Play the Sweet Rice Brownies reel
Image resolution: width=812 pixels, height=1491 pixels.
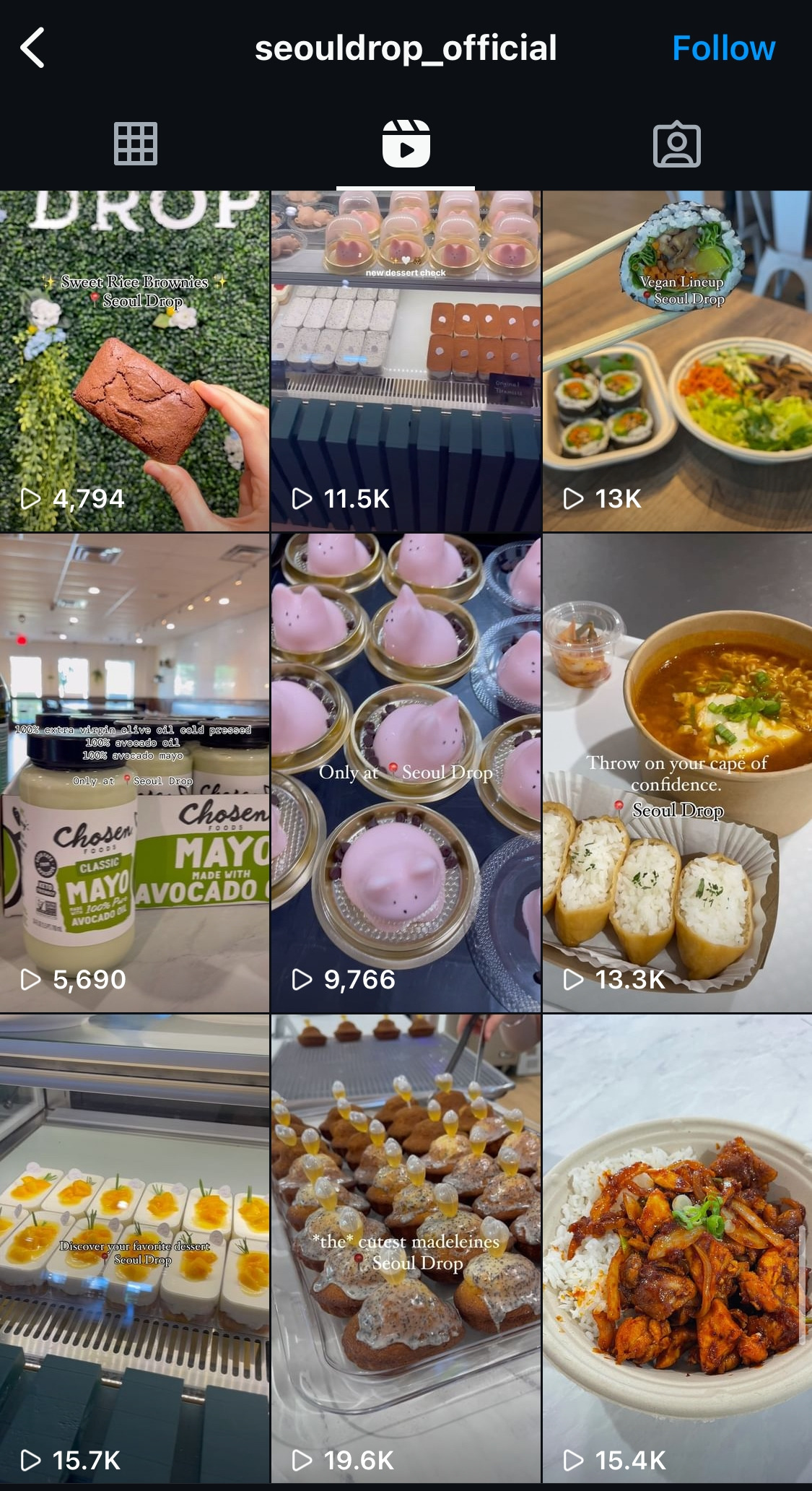tap(134, 361)
